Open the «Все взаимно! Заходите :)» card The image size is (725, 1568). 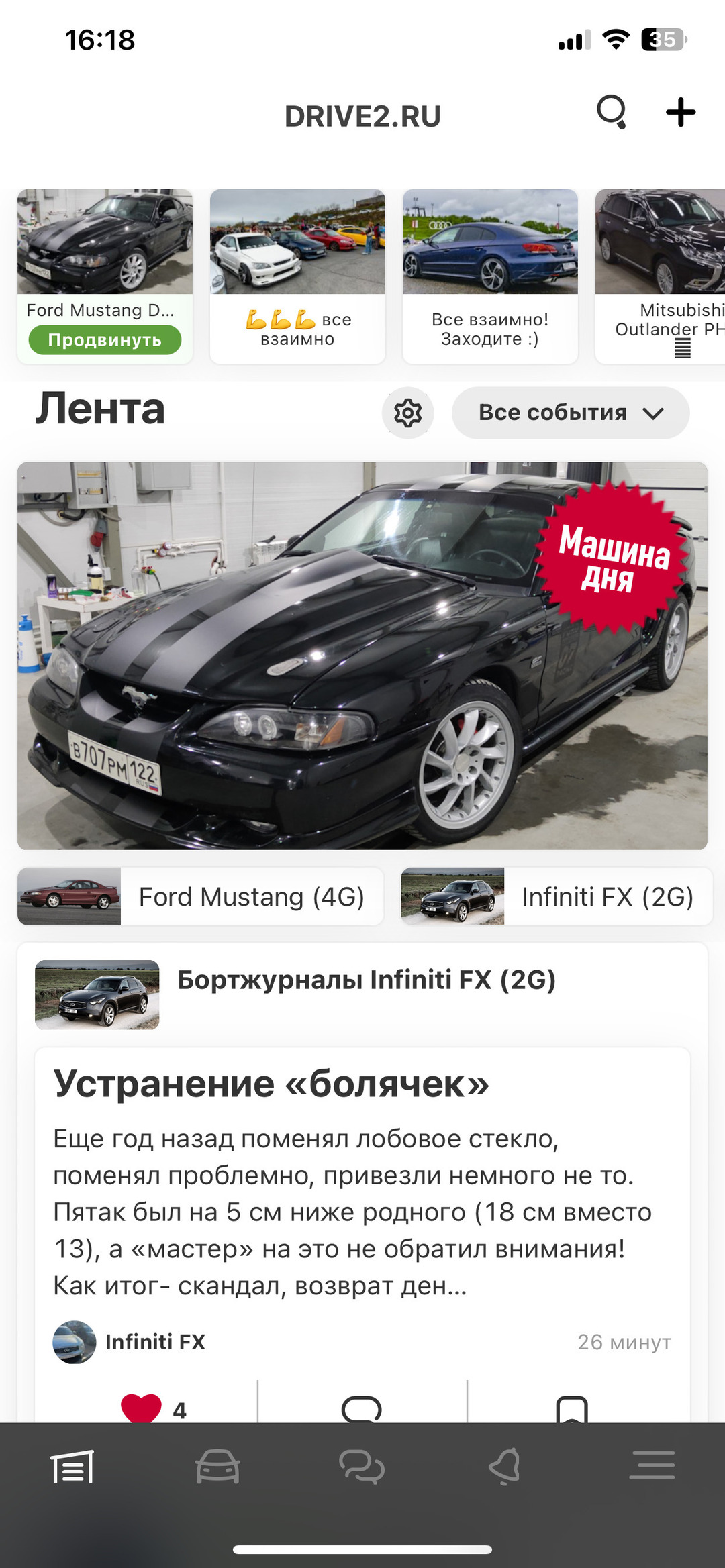click(490, 276)
